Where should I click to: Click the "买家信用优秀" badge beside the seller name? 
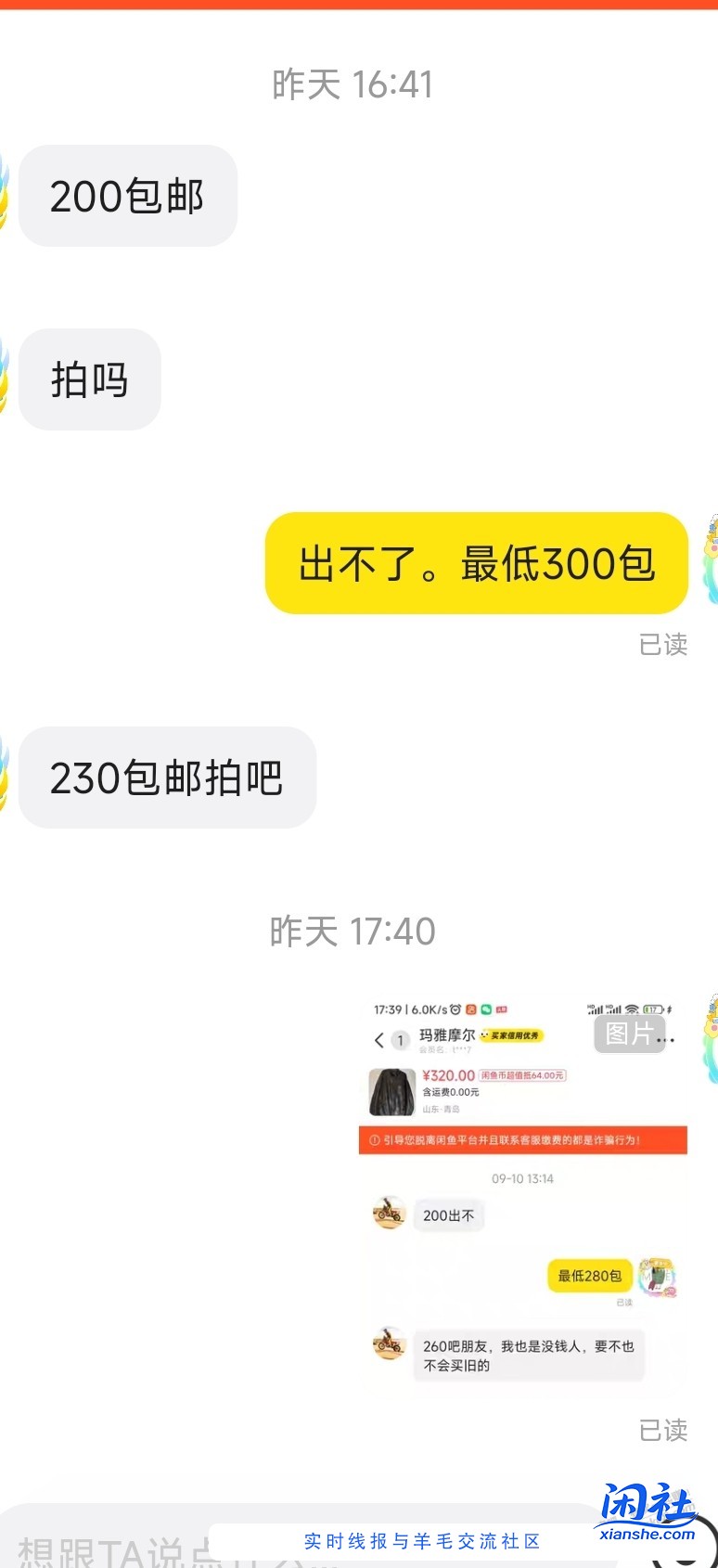click(512, 1037)
